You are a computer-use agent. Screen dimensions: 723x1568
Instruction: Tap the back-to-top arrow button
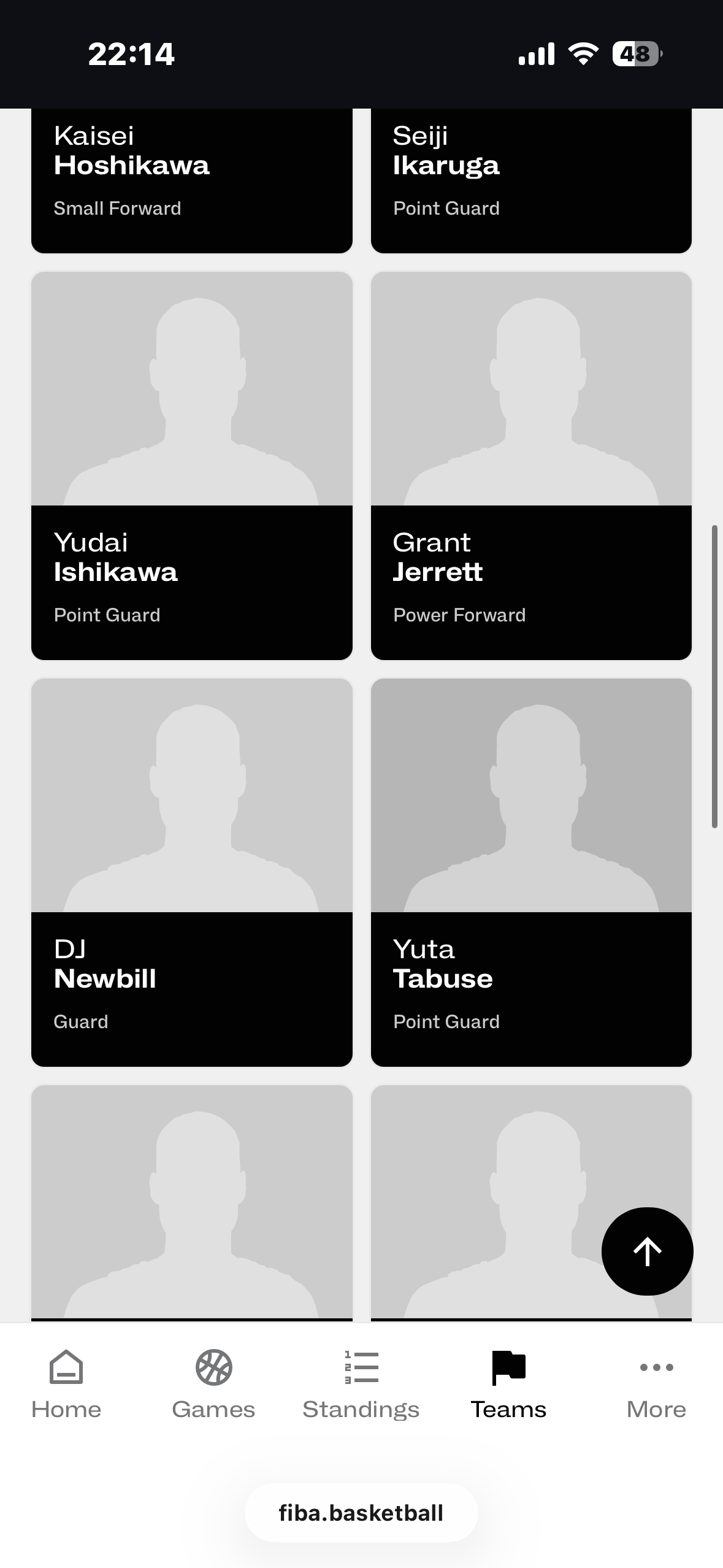(x=647, y=1251)
